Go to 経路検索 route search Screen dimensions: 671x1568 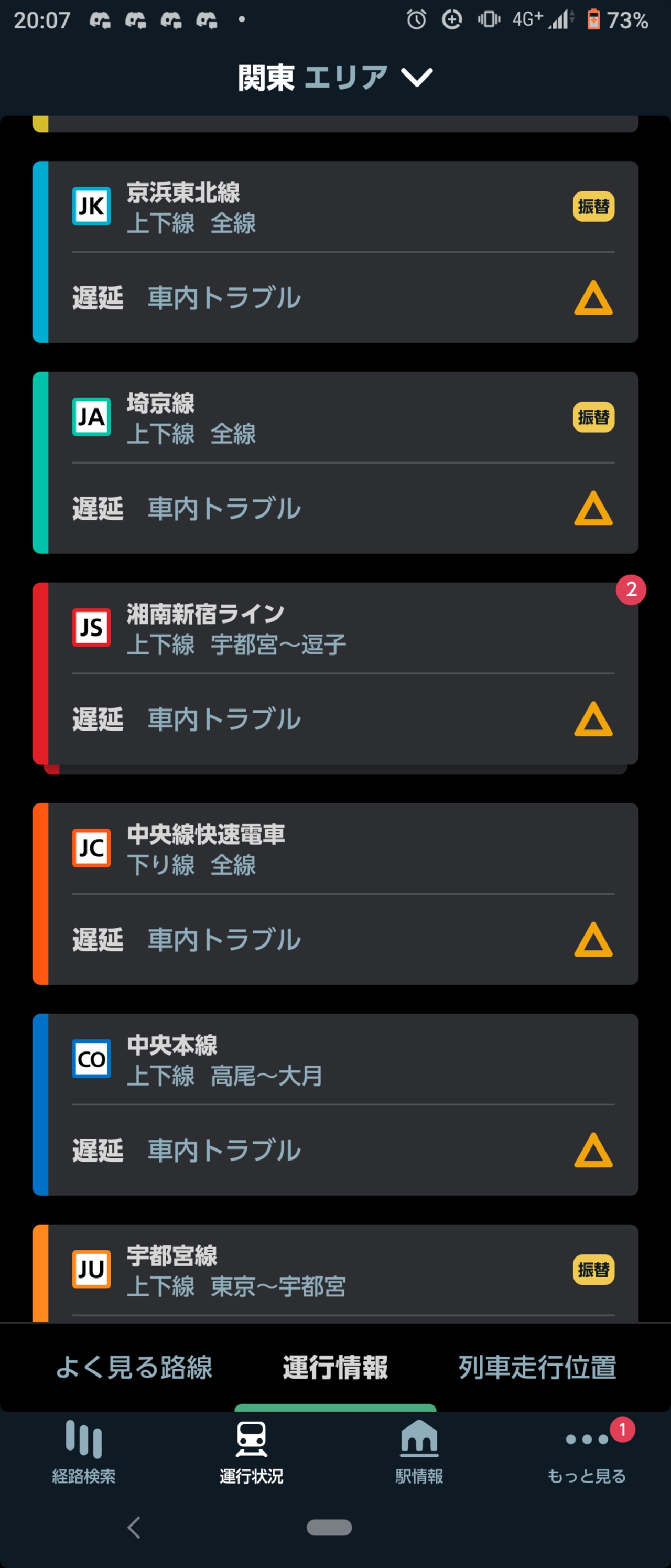(x=84, y=1452)
